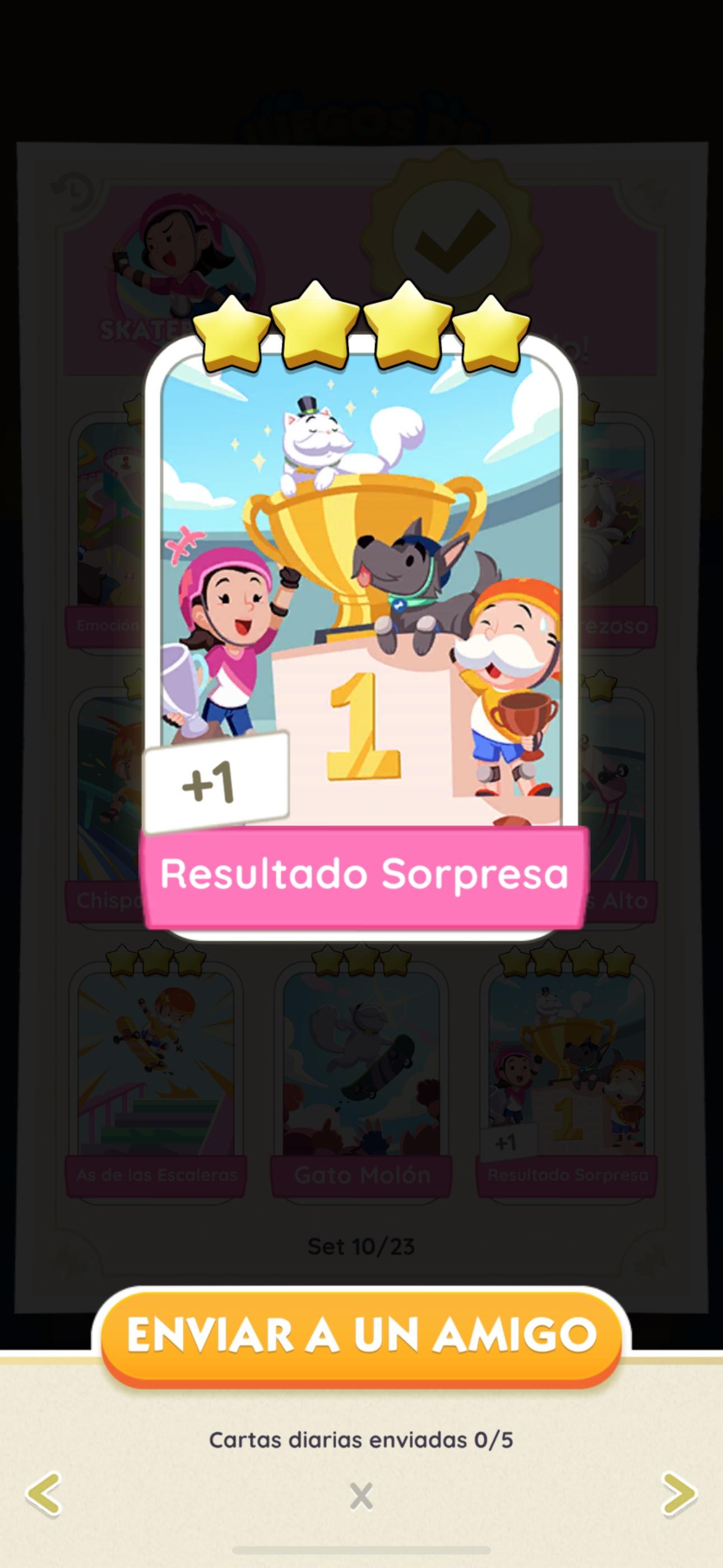This screenshot has width=723, height=1568.
Task: Close the card view with X
Action: tap(361, 1496)
